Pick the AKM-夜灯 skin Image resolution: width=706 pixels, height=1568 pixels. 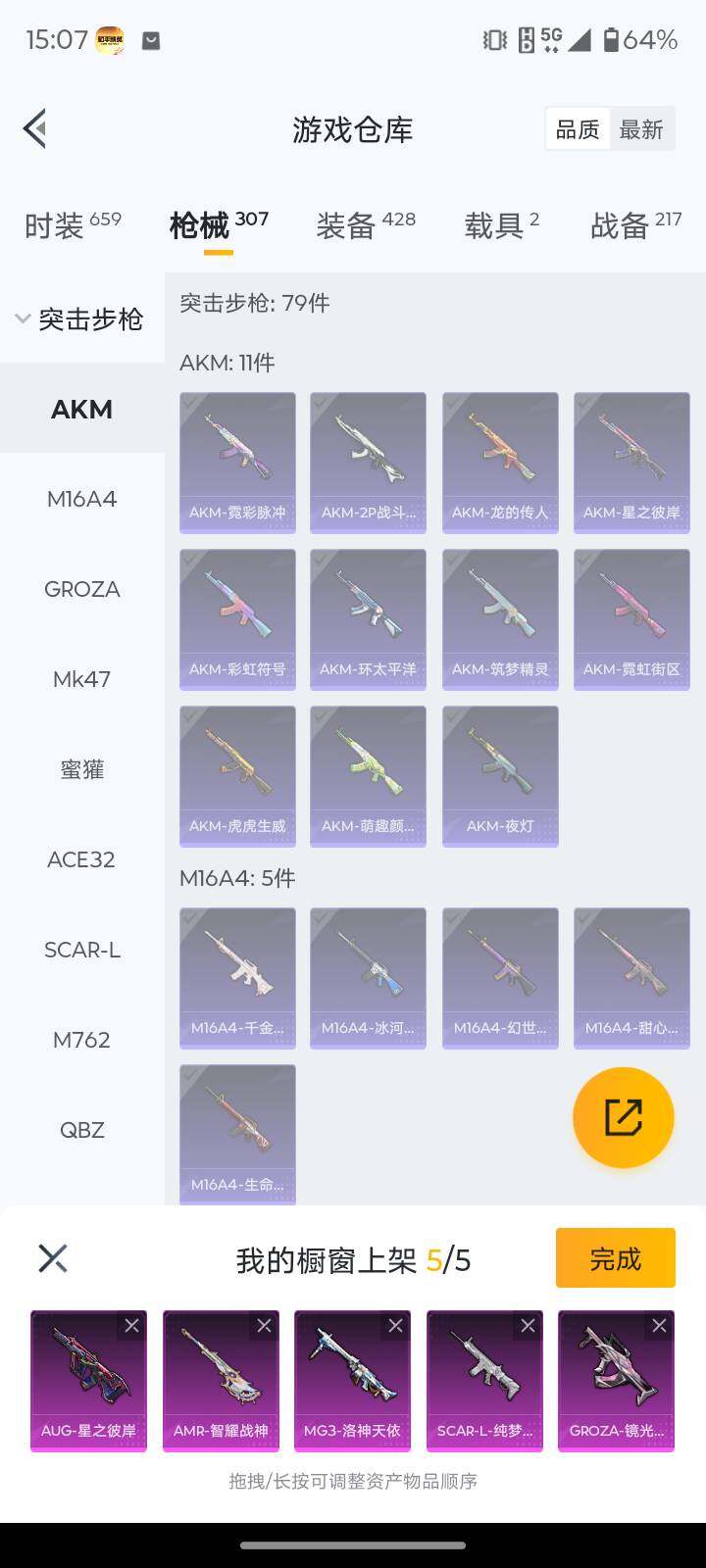pyautogui.click(x=500, y=776)
